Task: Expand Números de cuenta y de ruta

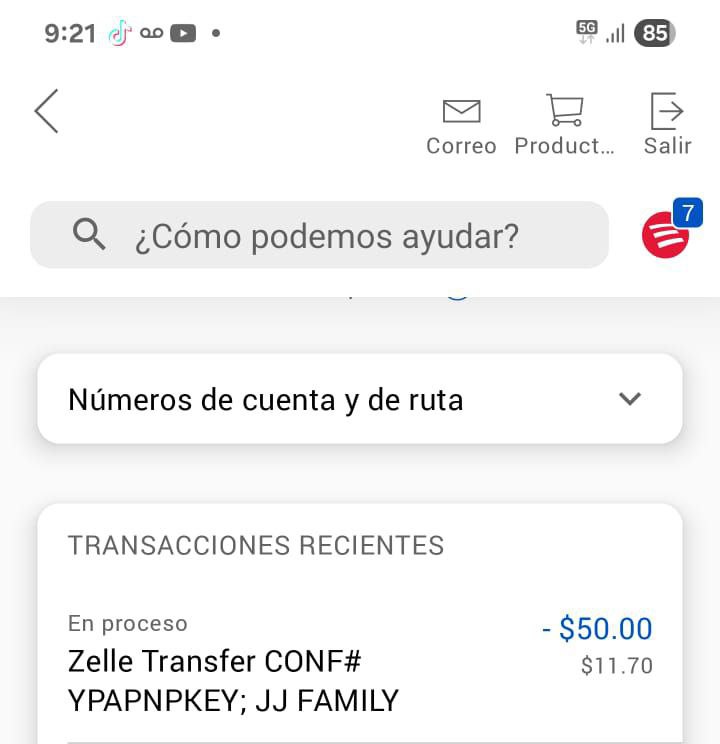Action: click(360, 400)
